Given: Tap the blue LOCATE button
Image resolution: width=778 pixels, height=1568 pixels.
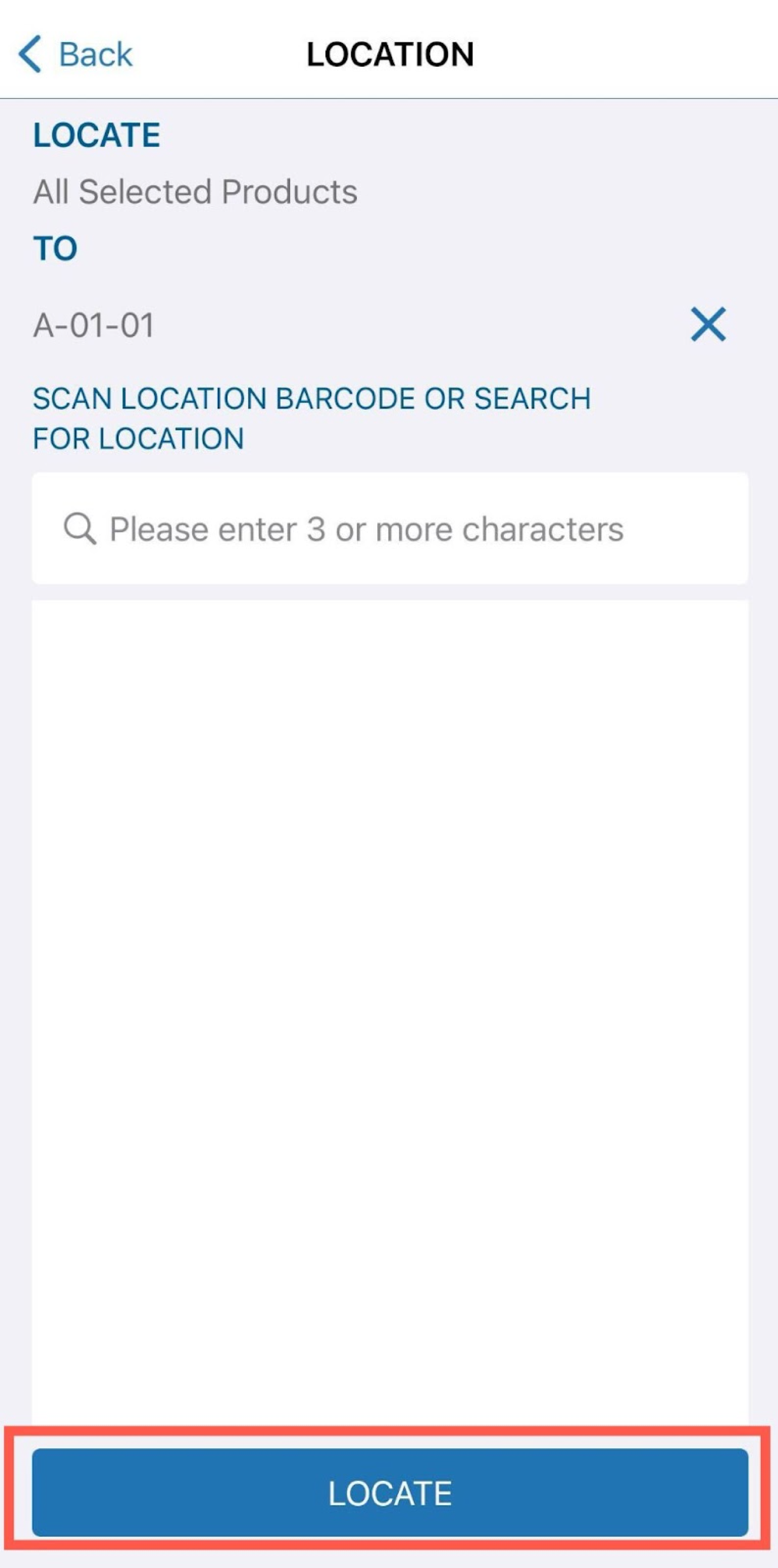Looking at the screenshot, I should click(390, 1493).
